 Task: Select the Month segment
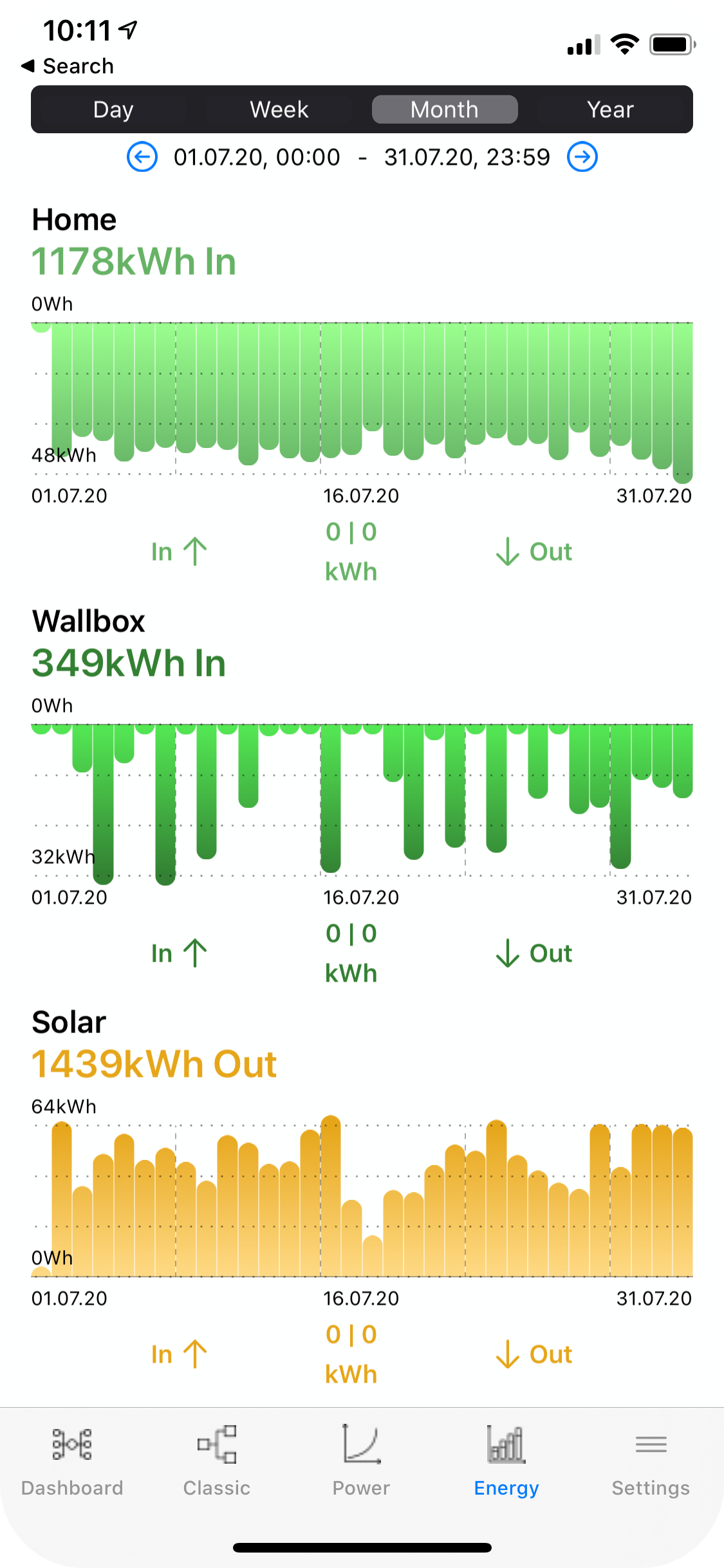(x=445, y=109)
